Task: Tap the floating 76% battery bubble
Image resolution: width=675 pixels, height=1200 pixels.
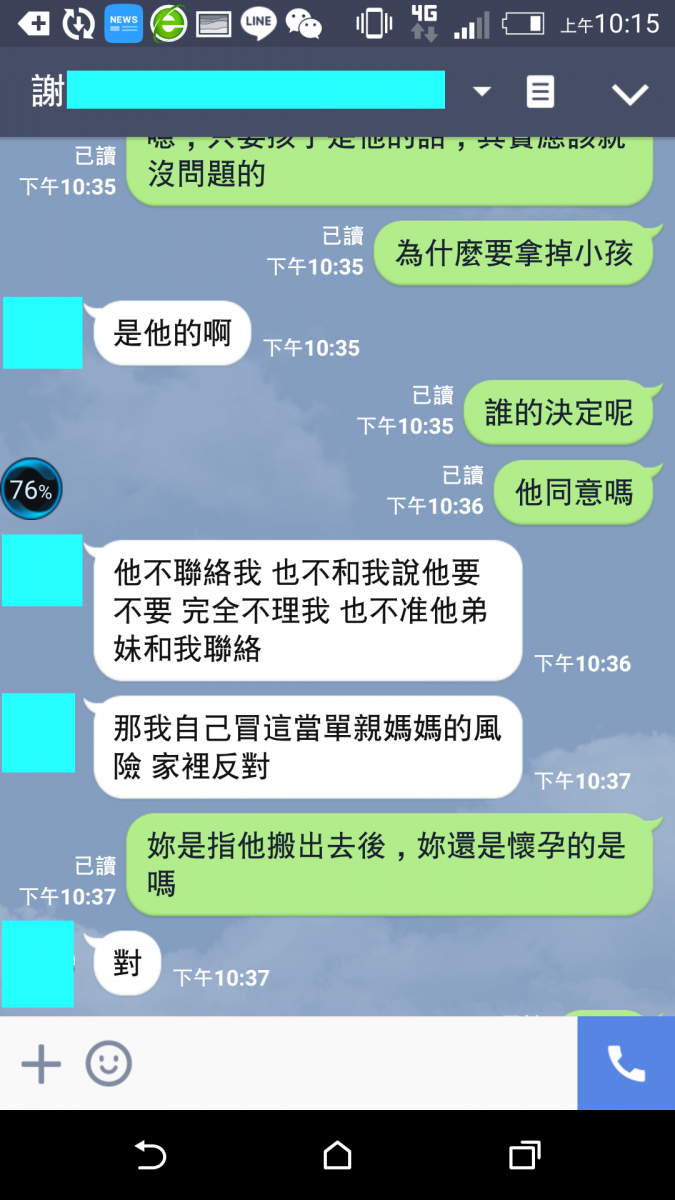Action: (x=31, y=490)
